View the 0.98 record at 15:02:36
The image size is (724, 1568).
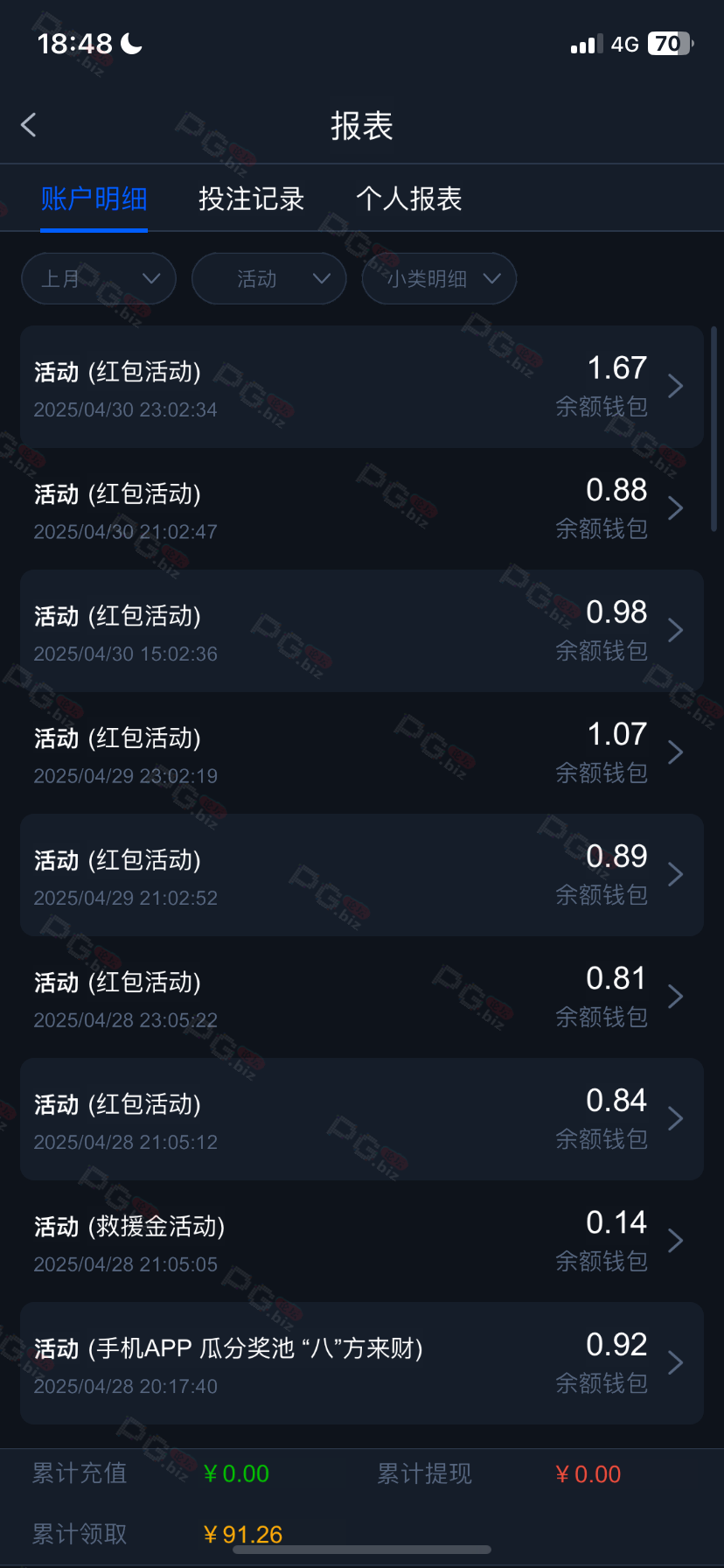(362, 631)
